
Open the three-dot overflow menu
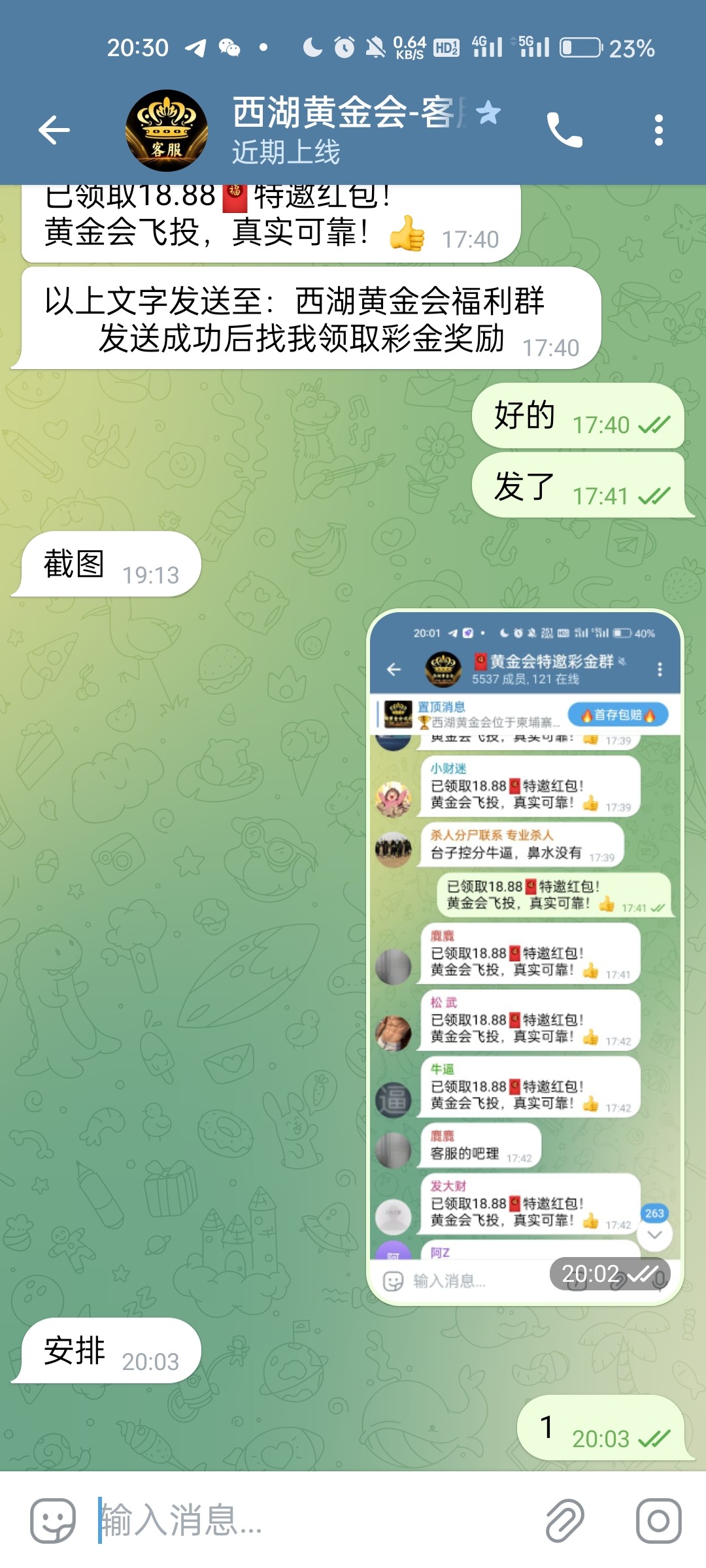click(x=658, y=130)
